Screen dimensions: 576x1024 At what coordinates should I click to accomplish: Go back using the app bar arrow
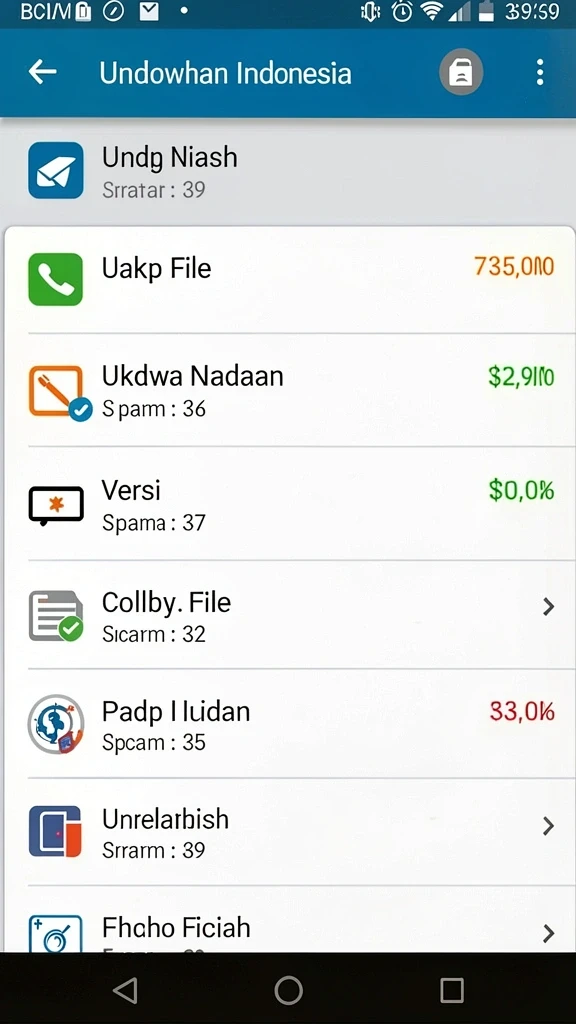[42, 72]
